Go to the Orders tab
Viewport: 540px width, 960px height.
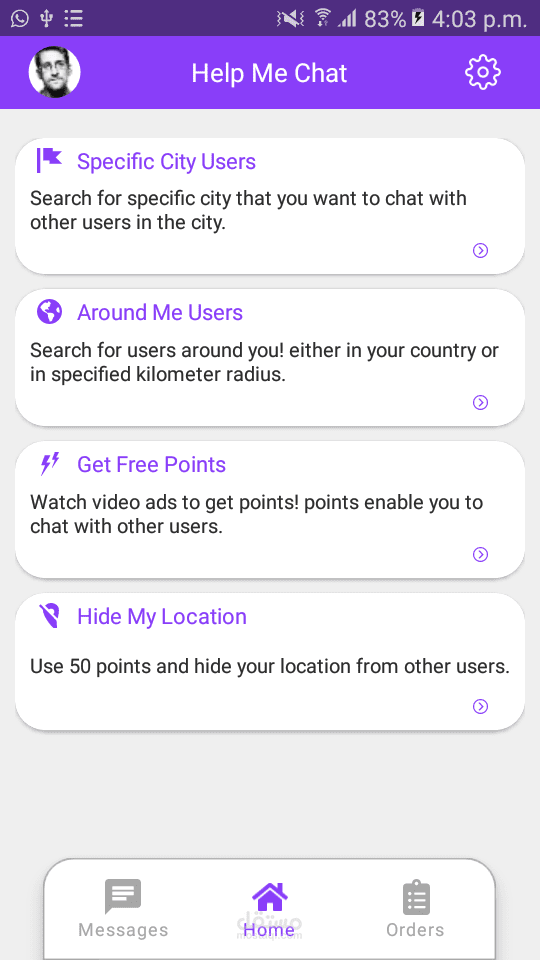[415, 909]
